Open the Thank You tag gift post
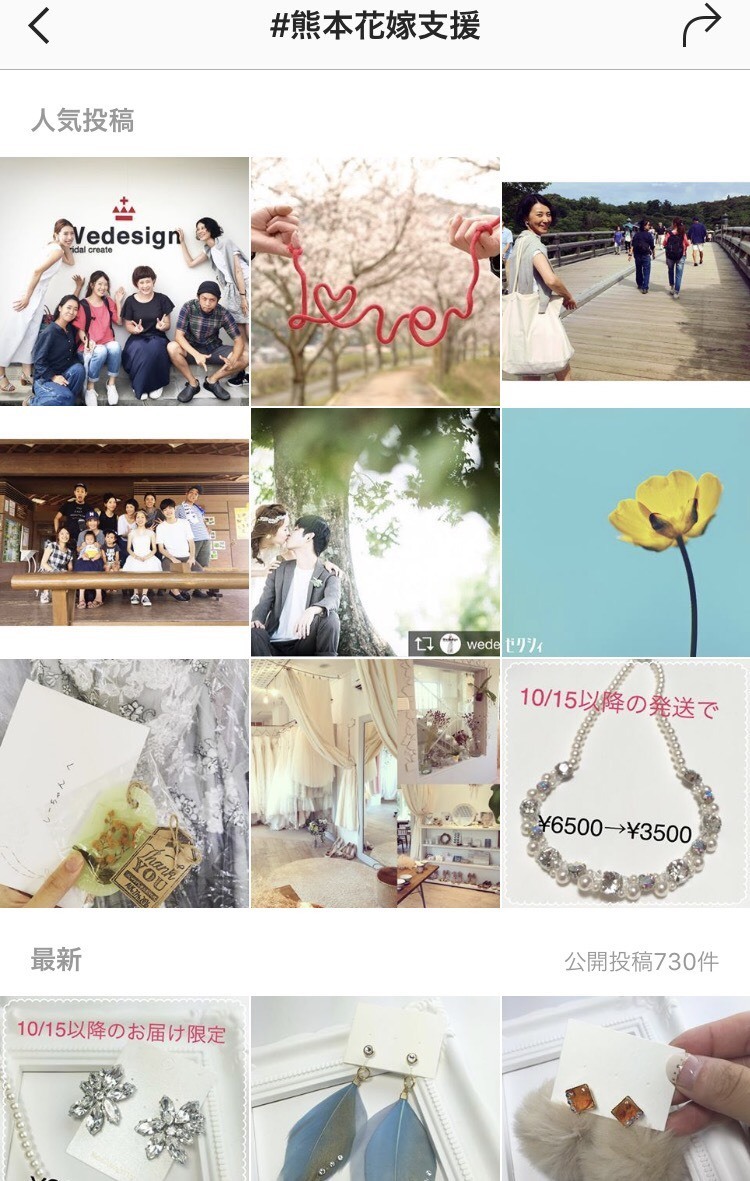This screenshot has height=1181, width=750. point(124,783)
